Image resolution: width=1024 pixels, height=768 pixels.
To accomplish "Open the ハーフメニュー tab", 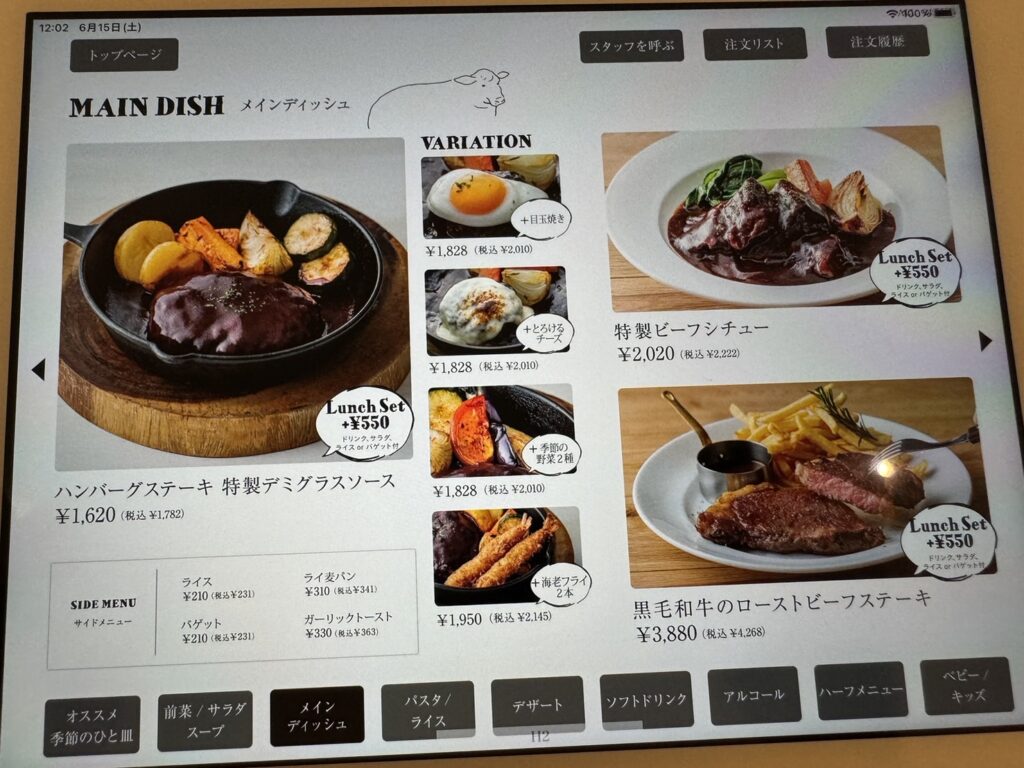I will 861,690.
